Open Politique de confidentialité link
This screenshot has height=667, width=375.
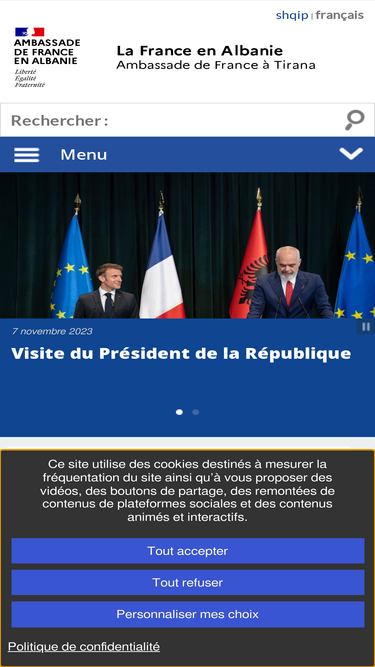(84, 647)
